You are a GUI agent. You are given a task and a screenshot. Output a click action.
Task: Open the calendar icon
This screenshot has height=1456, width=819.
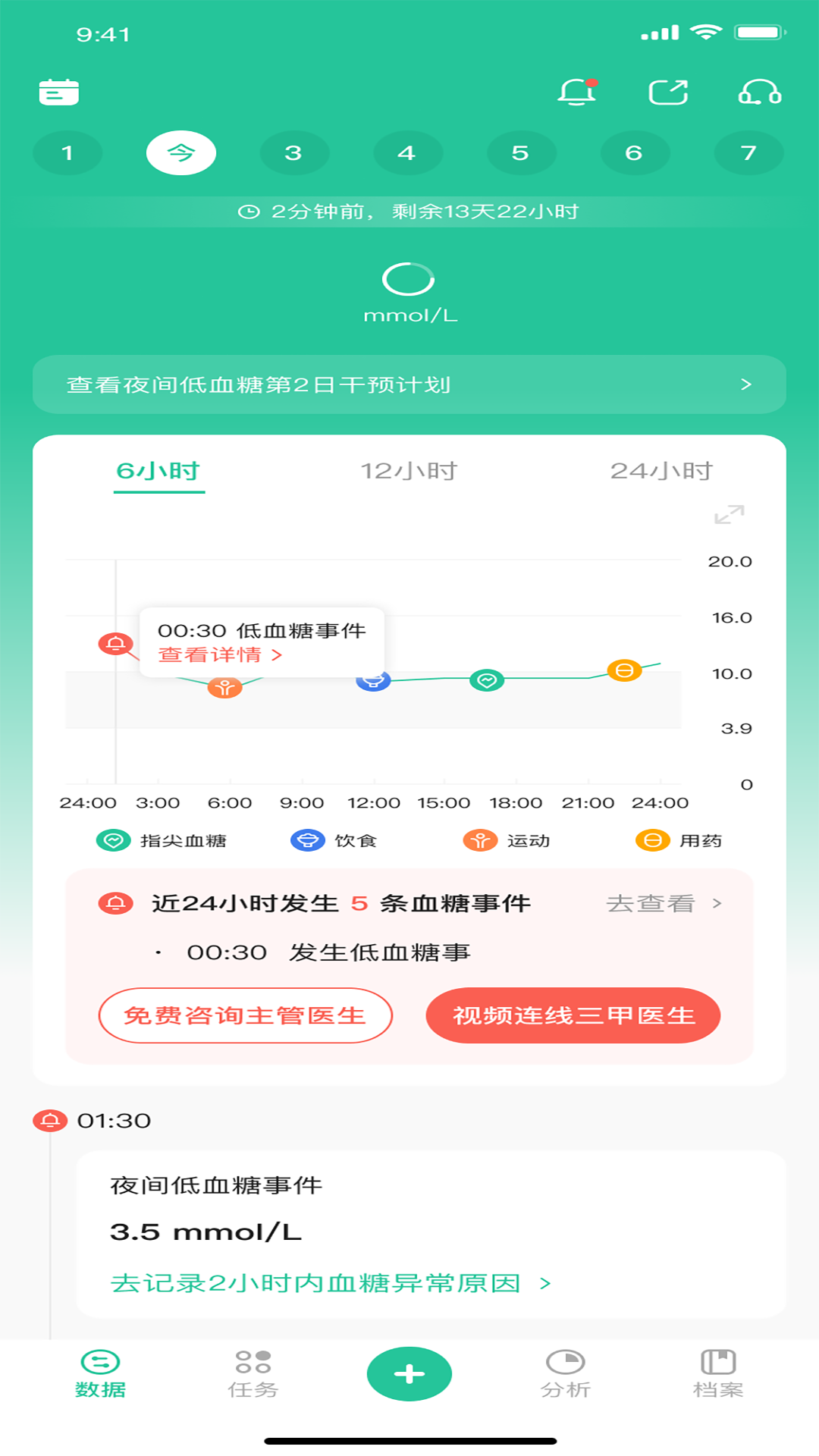[x=59, y=93]
